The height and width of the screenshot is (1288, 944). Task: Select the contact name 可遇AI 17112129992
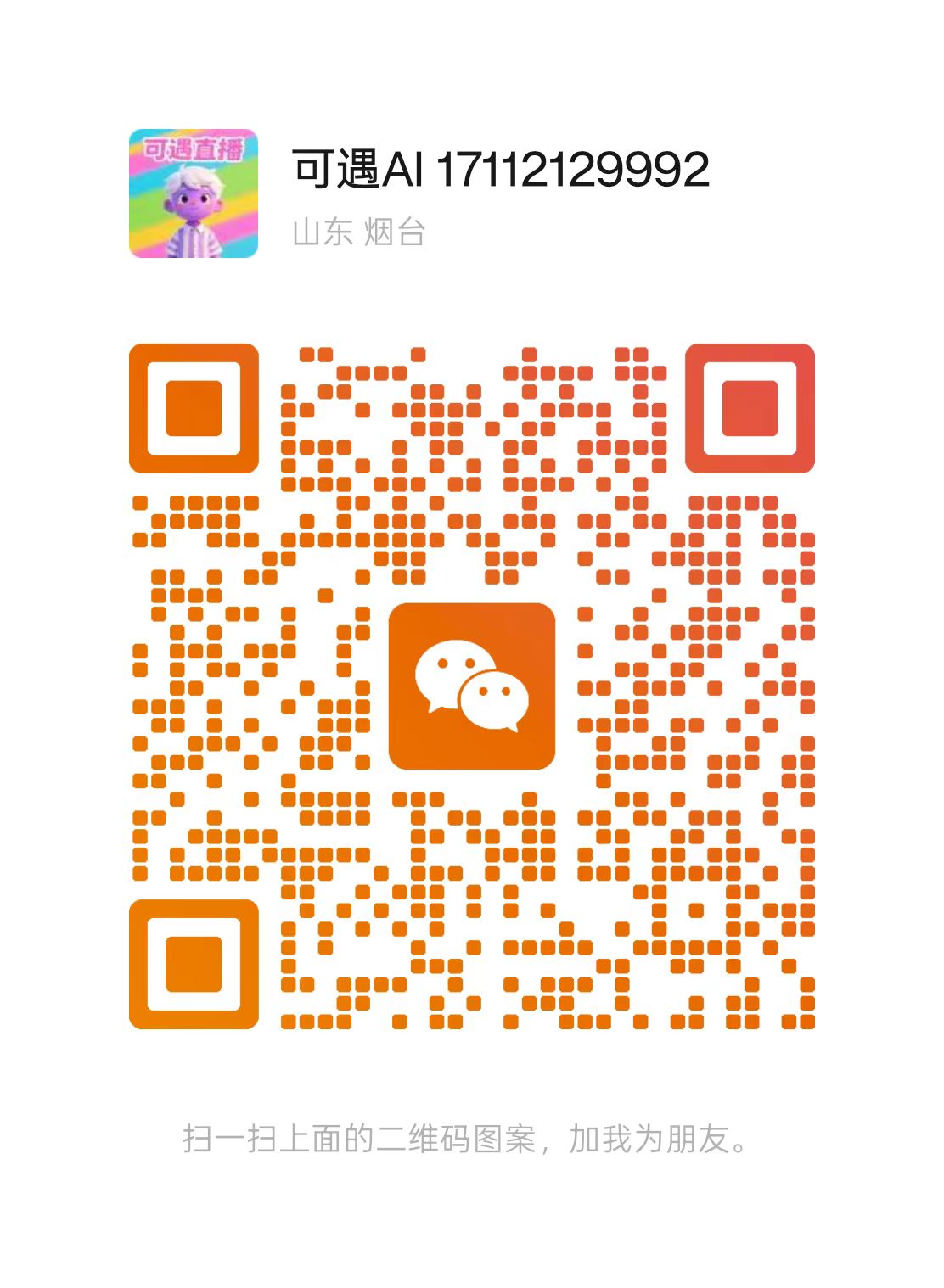click(501, 169)
